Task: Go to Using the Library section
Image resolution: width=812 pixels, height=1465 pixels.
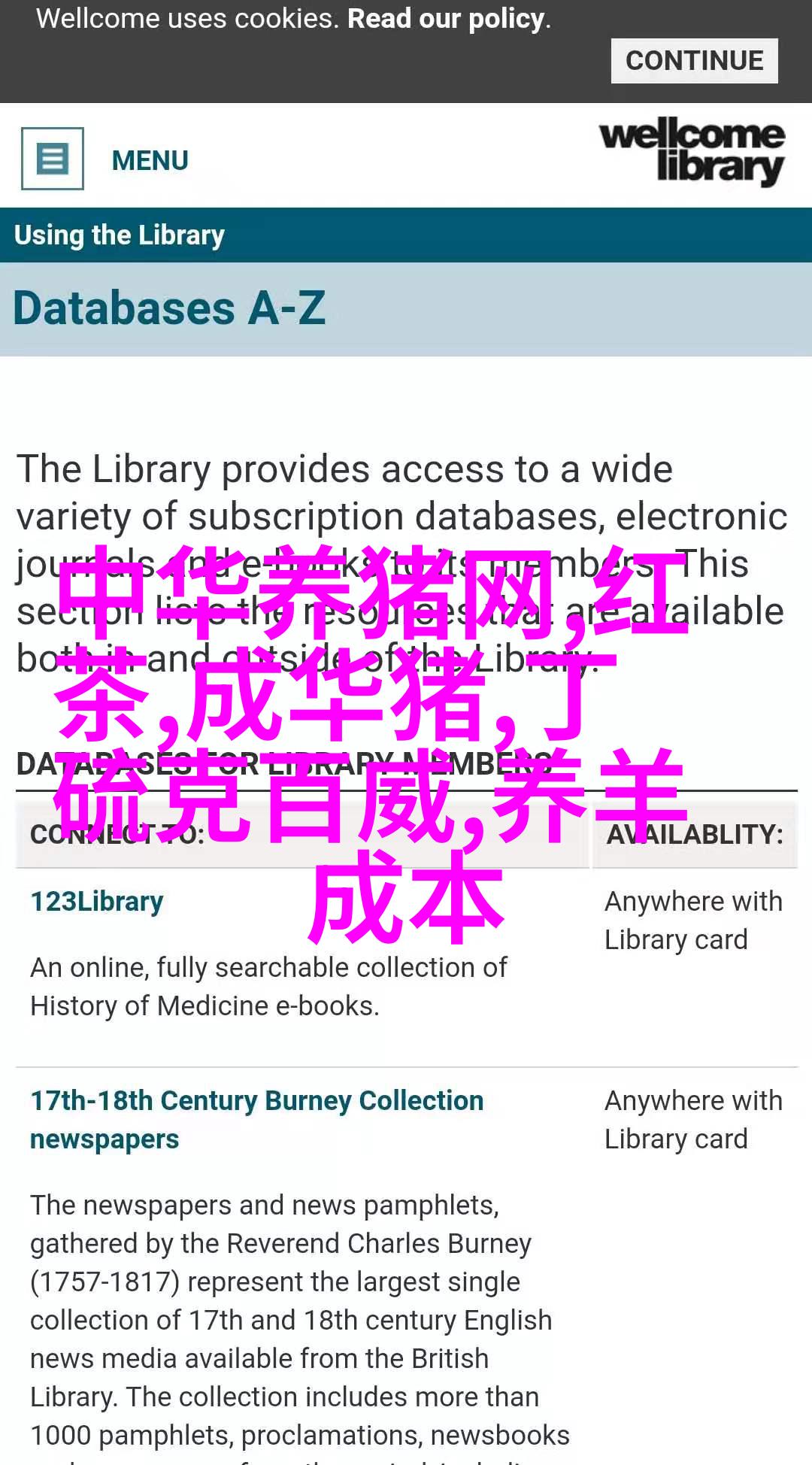Action: (x=120, y=235)
